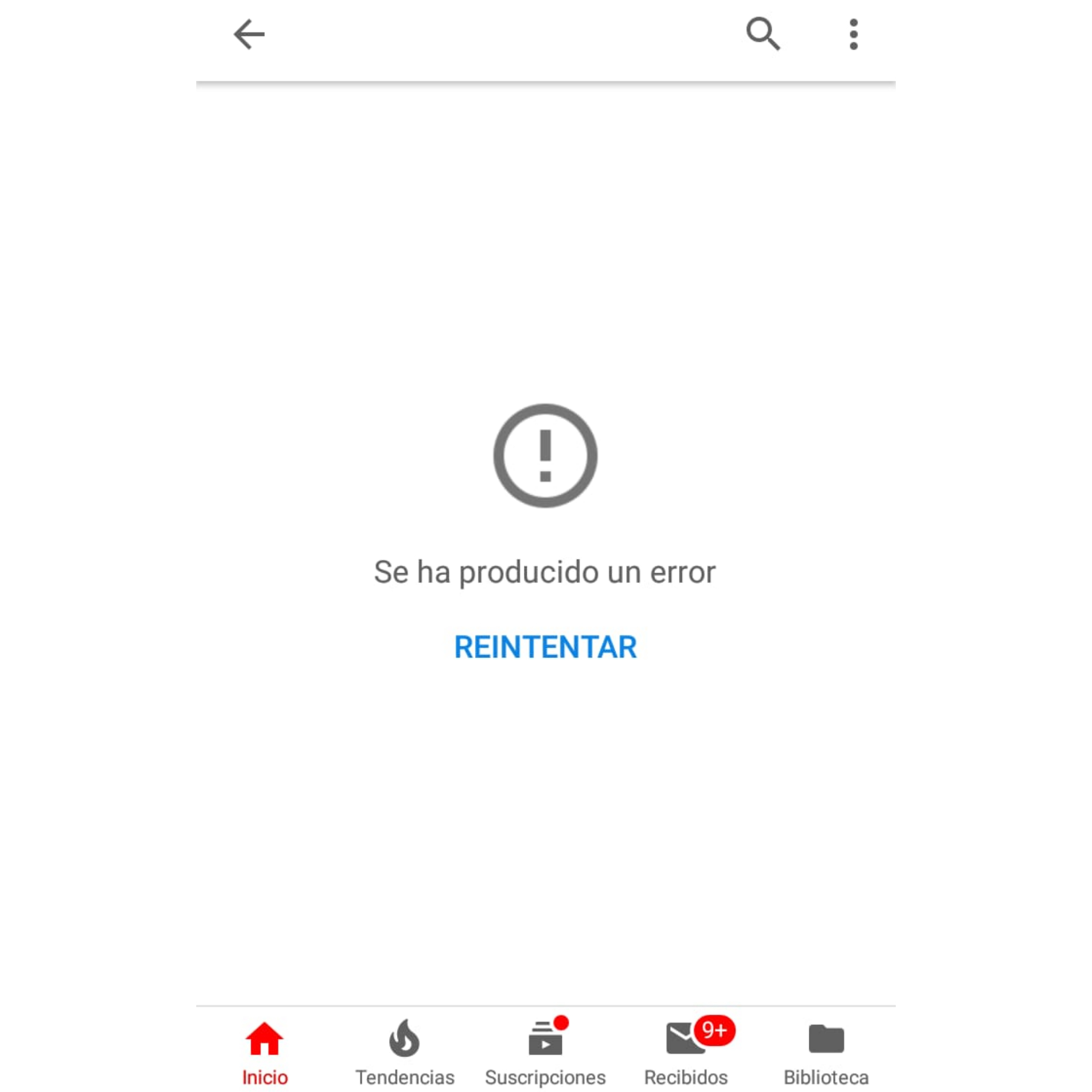Go to the Suscripciones tab
The image size is (1092, 1092).
point(545,1052)
